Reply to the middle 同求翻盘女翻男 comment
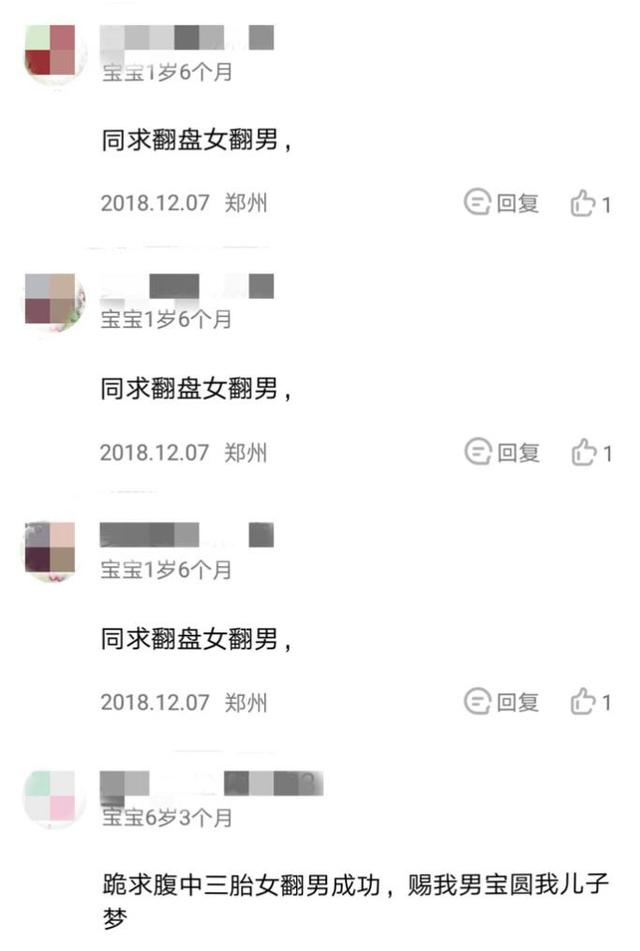The width and height of the screenshot is (640, 951). pyautogui.click(x=502, y=453)
